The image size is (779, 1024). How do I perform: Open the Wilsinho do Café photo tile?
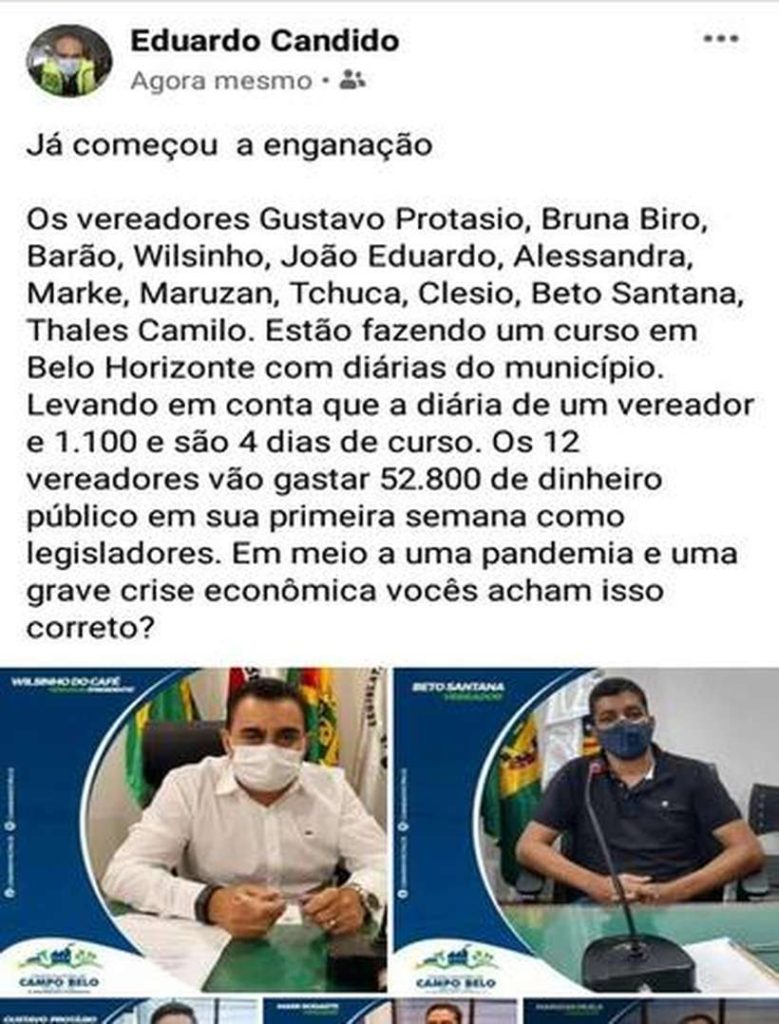tap(193, 830)
